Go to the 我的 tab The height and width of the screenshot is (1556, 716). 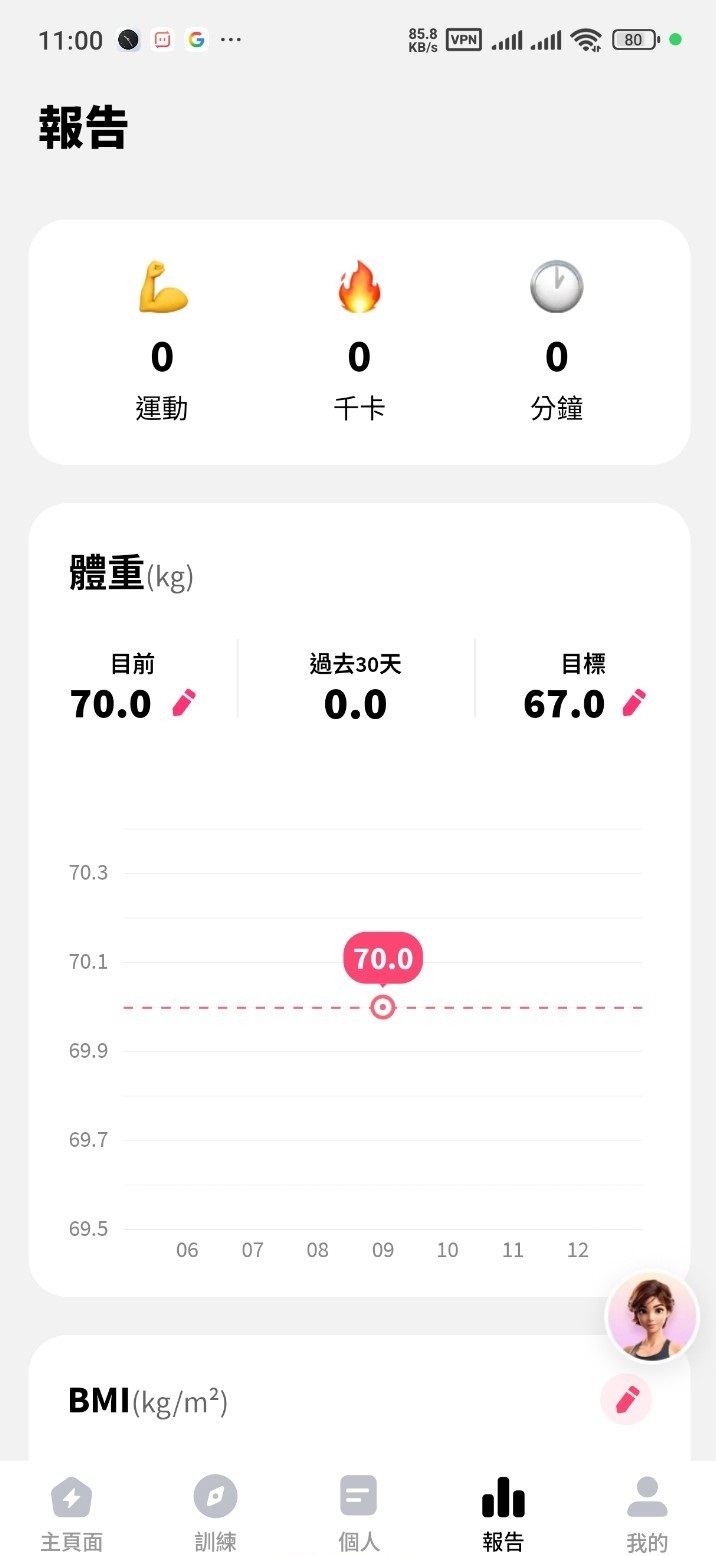646,1513
